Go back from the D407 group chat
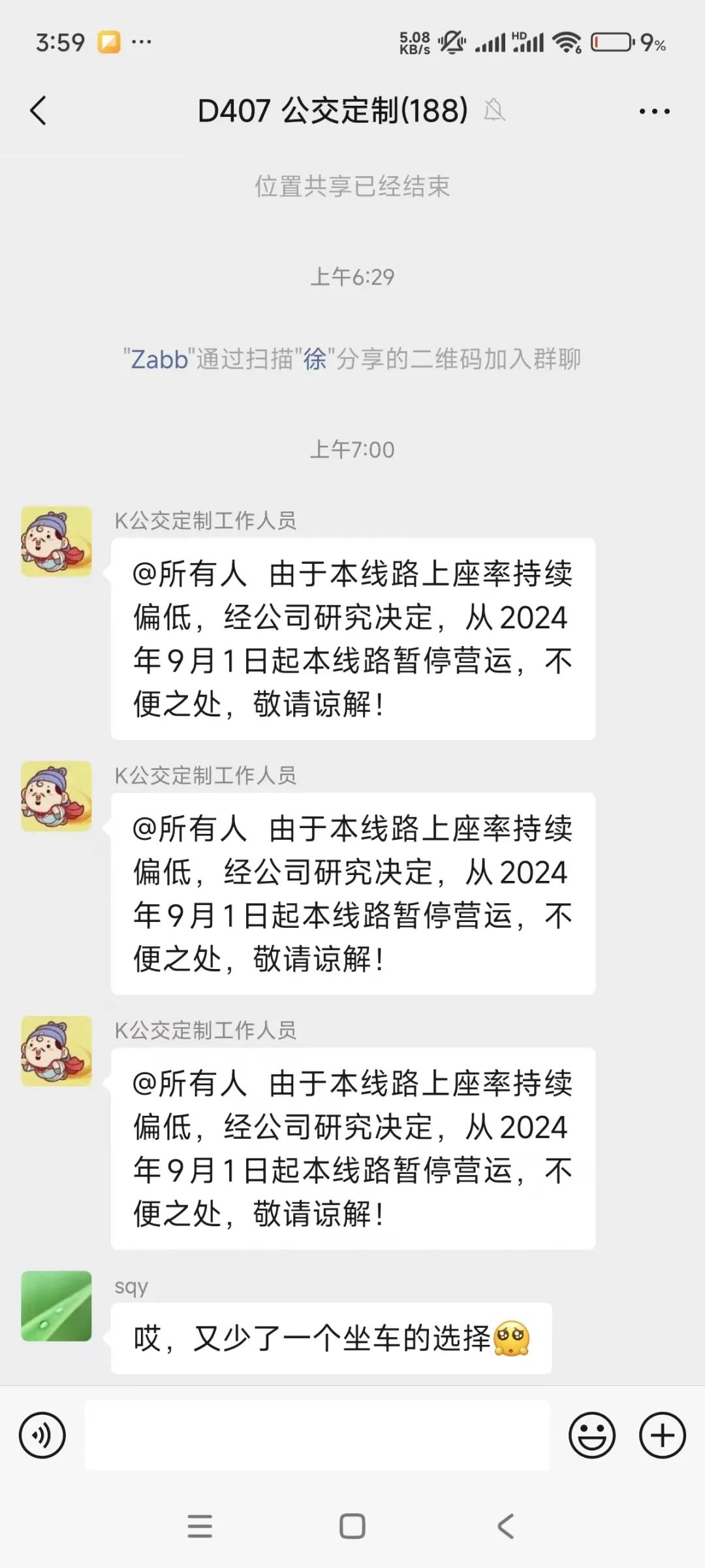705x1568 pixels. (x=39, y=111)
